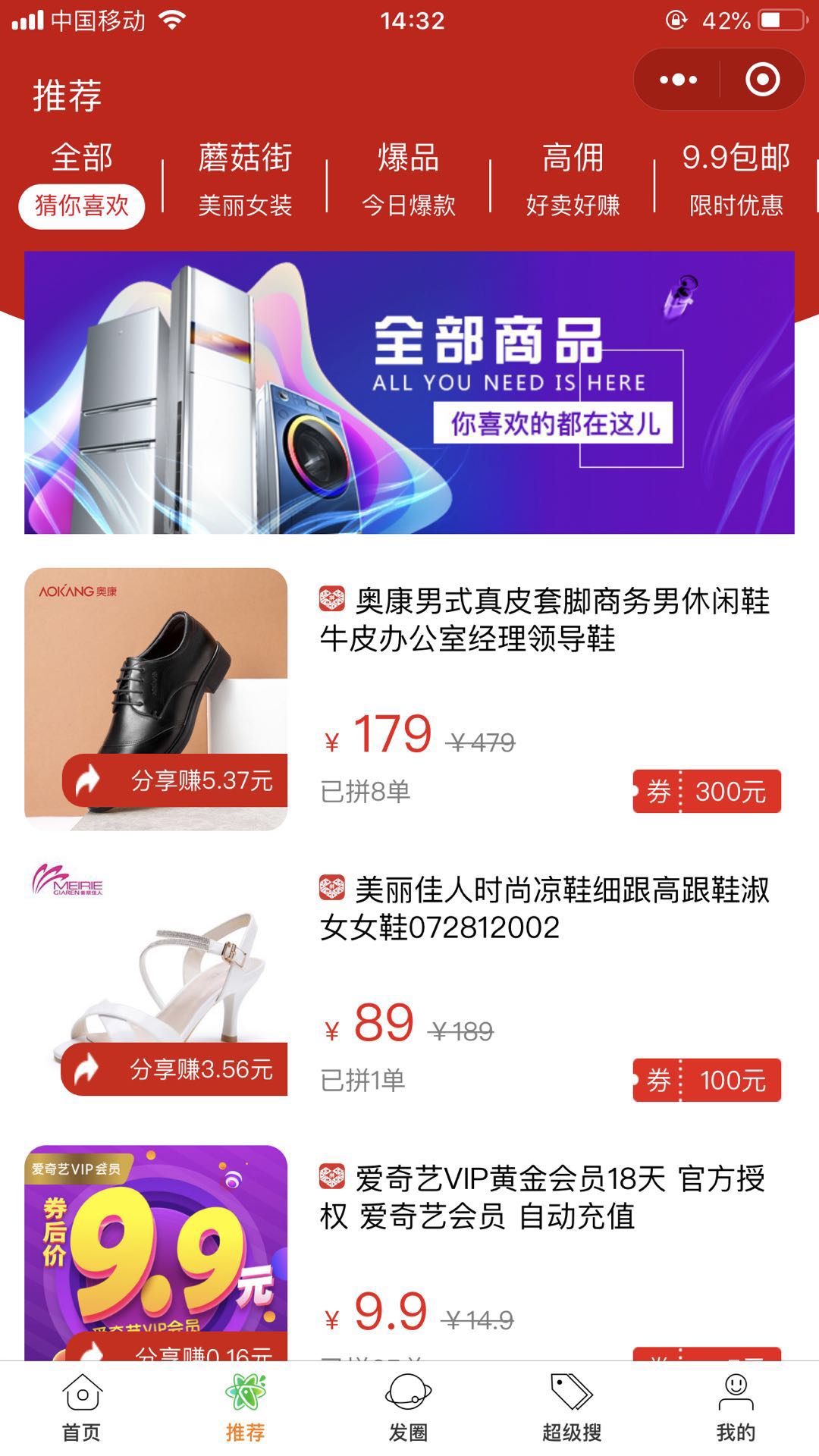Go to the 首页 home tab
This screenshot has height=1456, width=819.
81,1407
